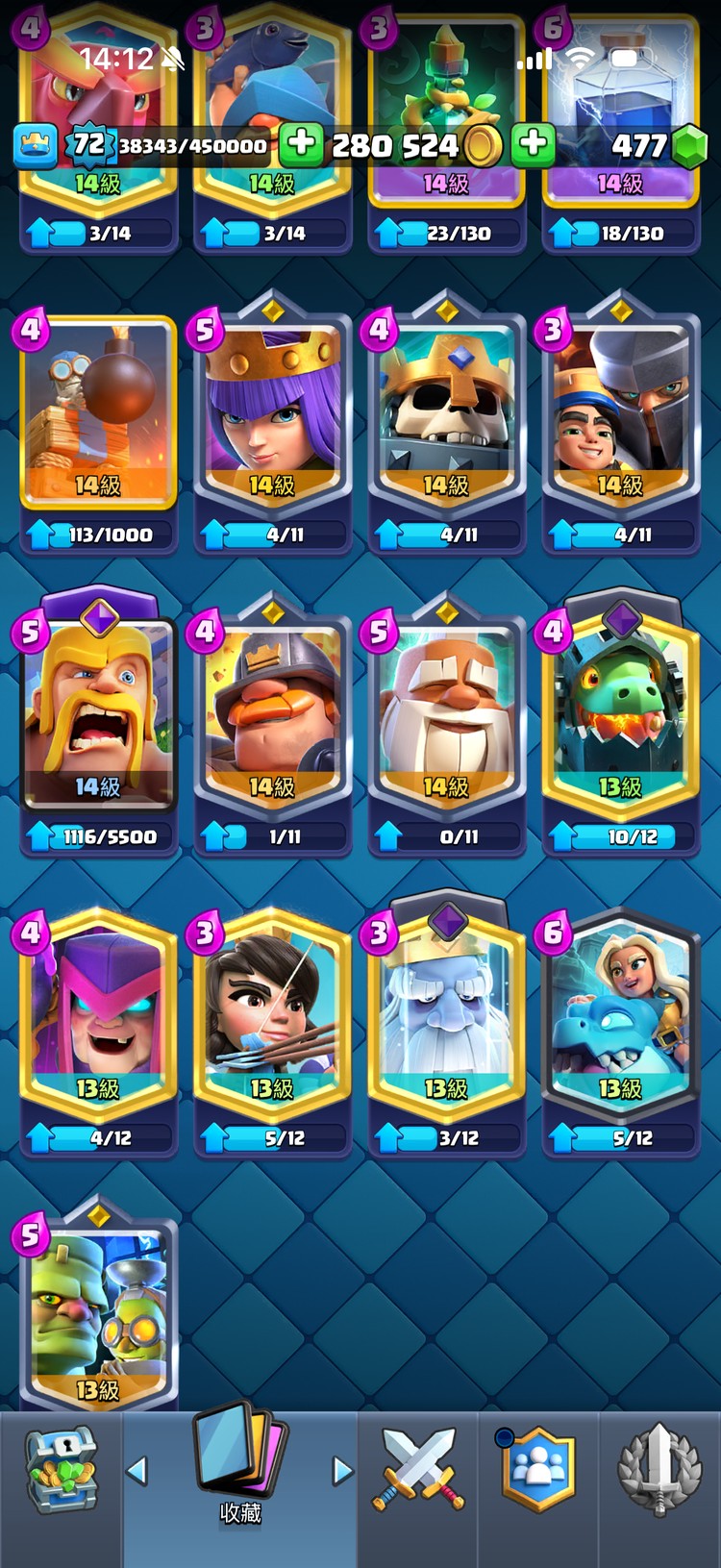Open the shop chest tab
This screenshot has height=1568, width=721.
point(61,1472)
